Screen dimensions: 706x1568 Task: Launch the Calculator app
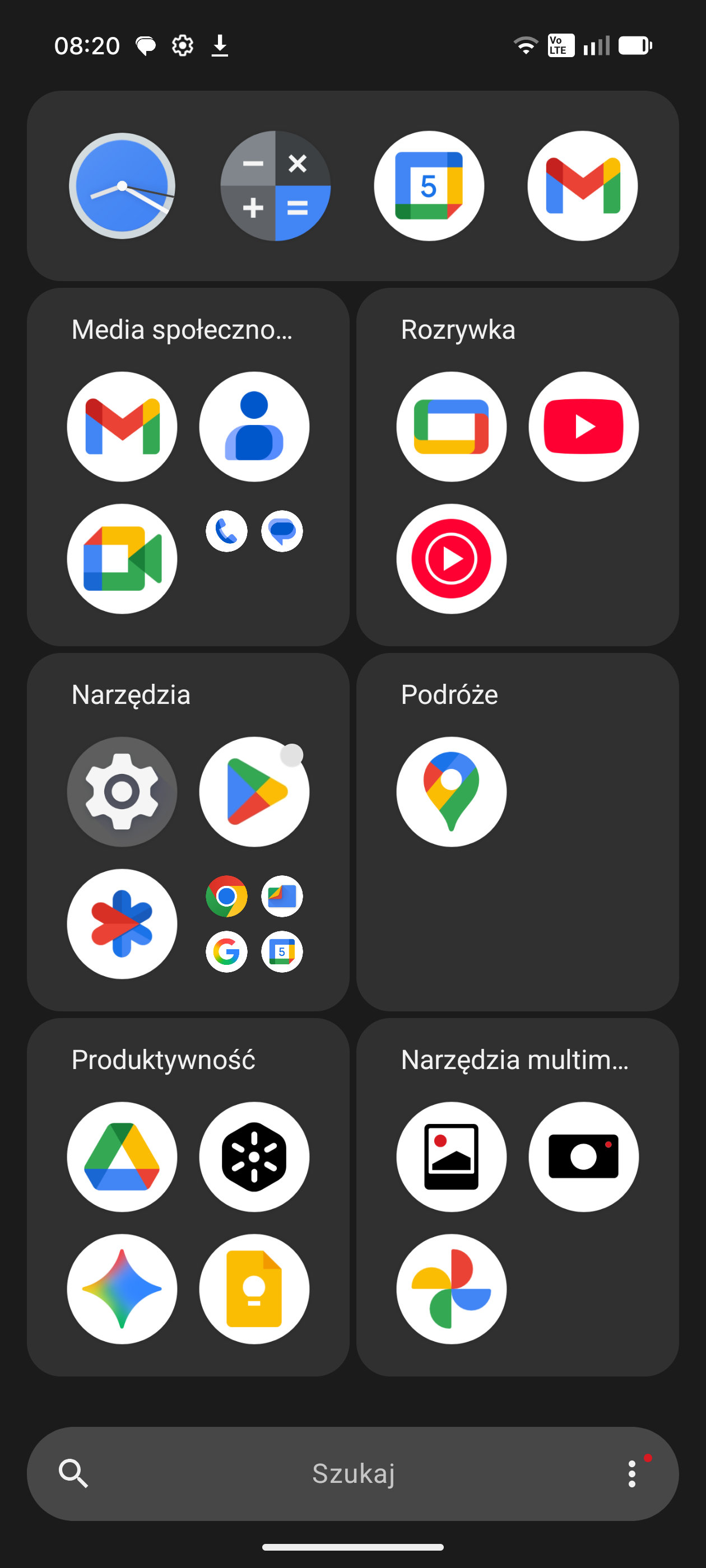[x=275, y=186]
